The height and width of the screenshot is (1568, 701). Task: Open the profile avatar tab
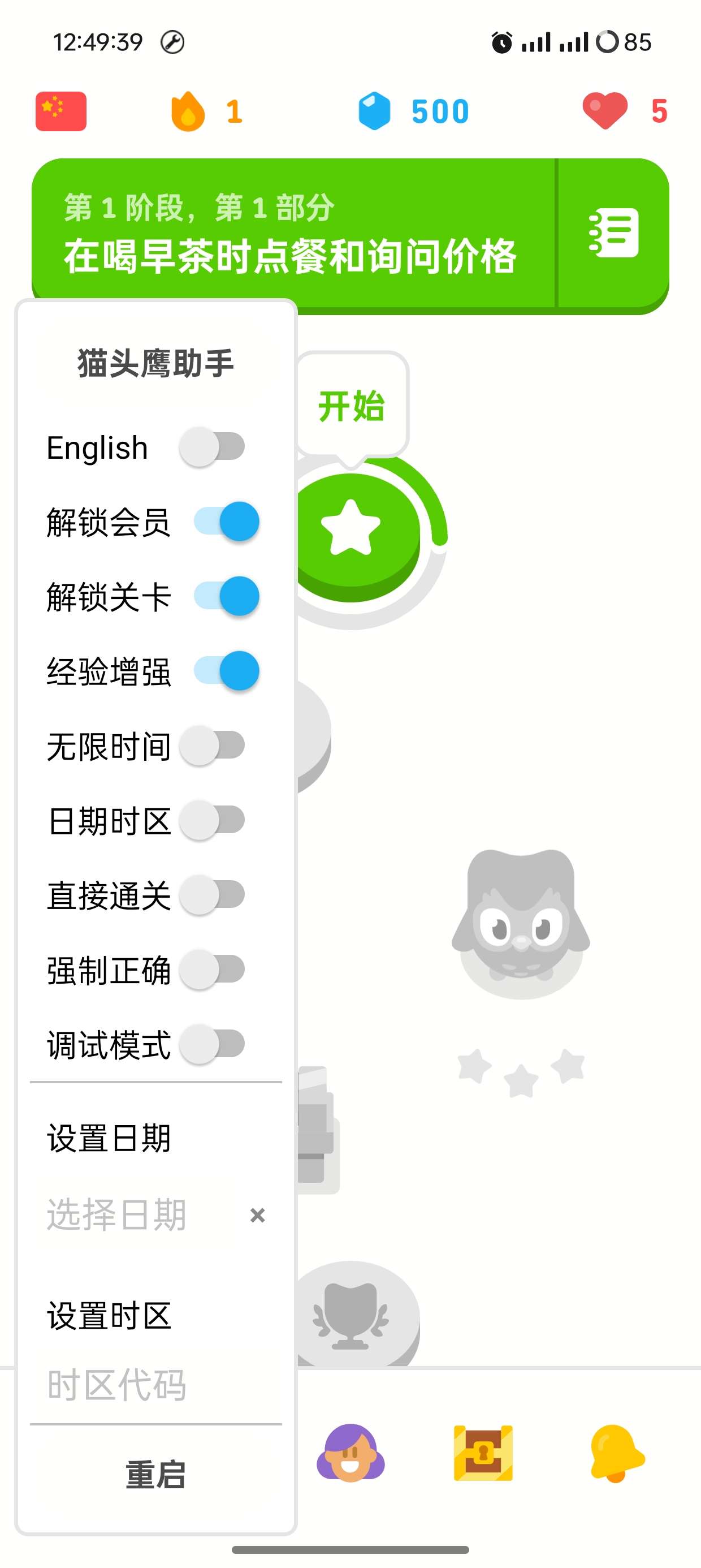click(x=350, y=1454)
